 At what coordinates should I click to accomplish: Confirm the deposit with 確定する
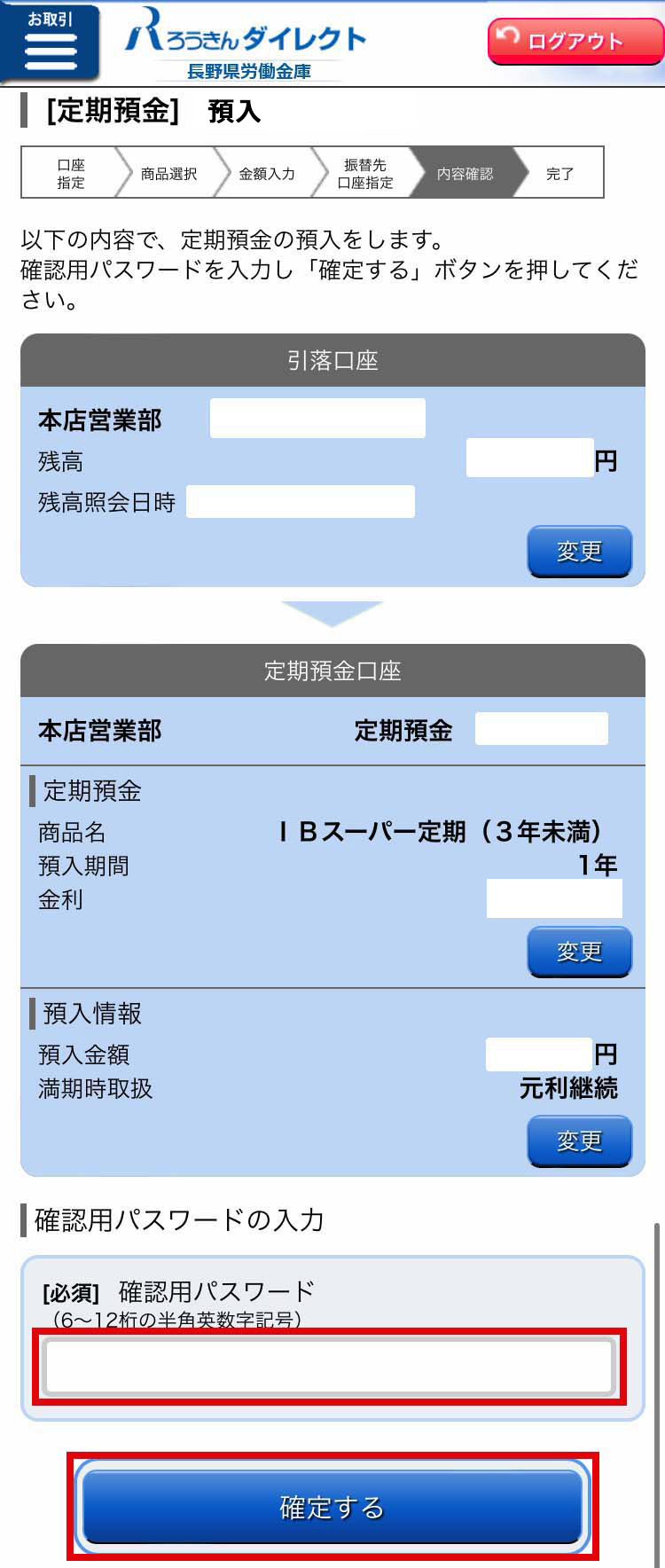coord(332,1507)
